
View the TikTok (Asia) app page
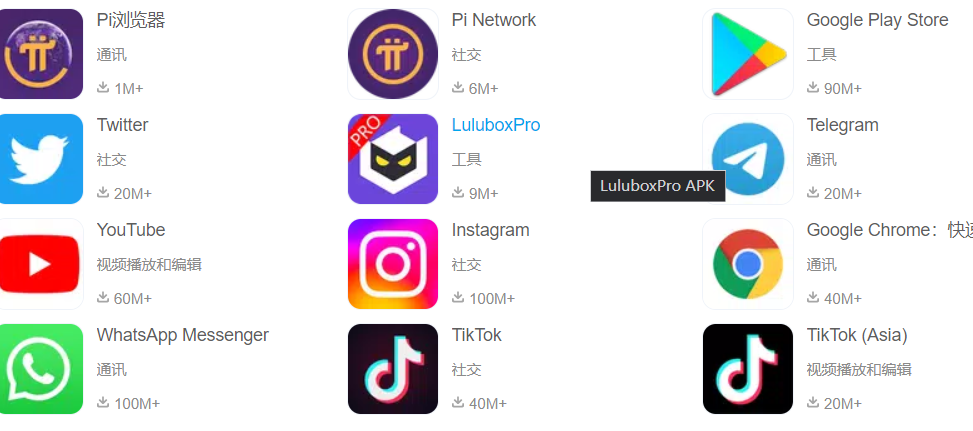[x=857, y=335]
